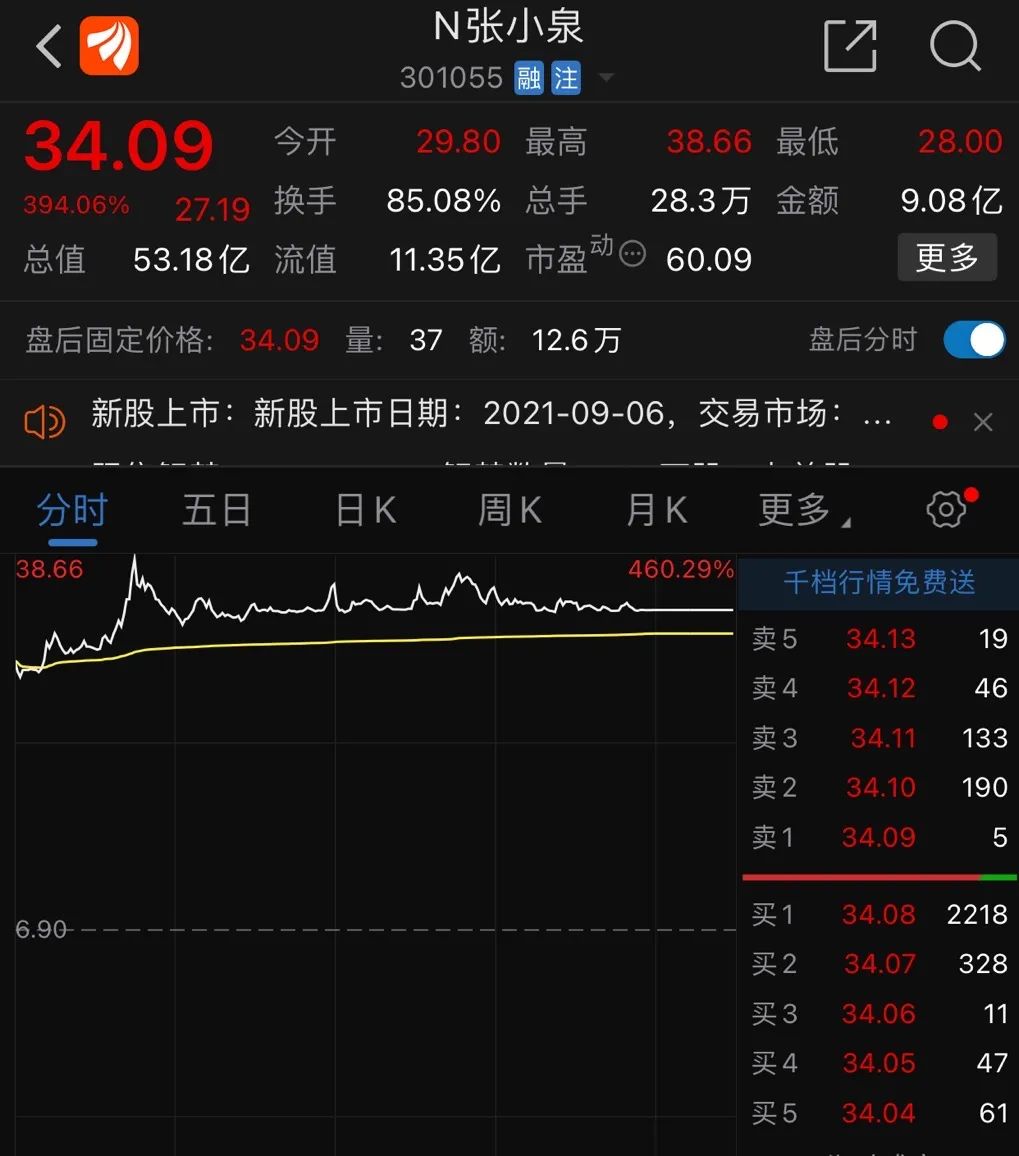Dismiss the new stock listing news banner
The image size is (1019, 1156).
coord(984,421)
